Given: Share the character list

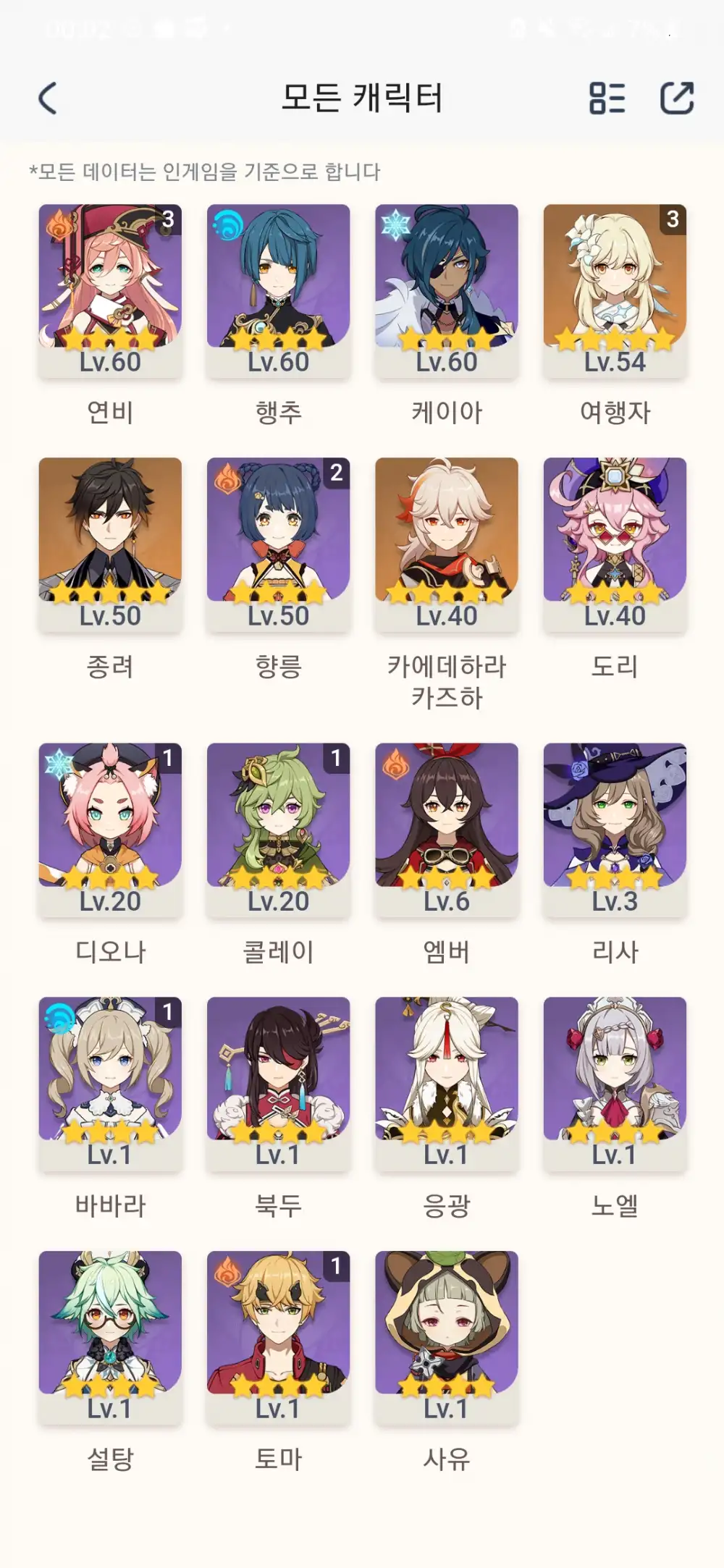Looking at the screenshot, I should [677, 98].
